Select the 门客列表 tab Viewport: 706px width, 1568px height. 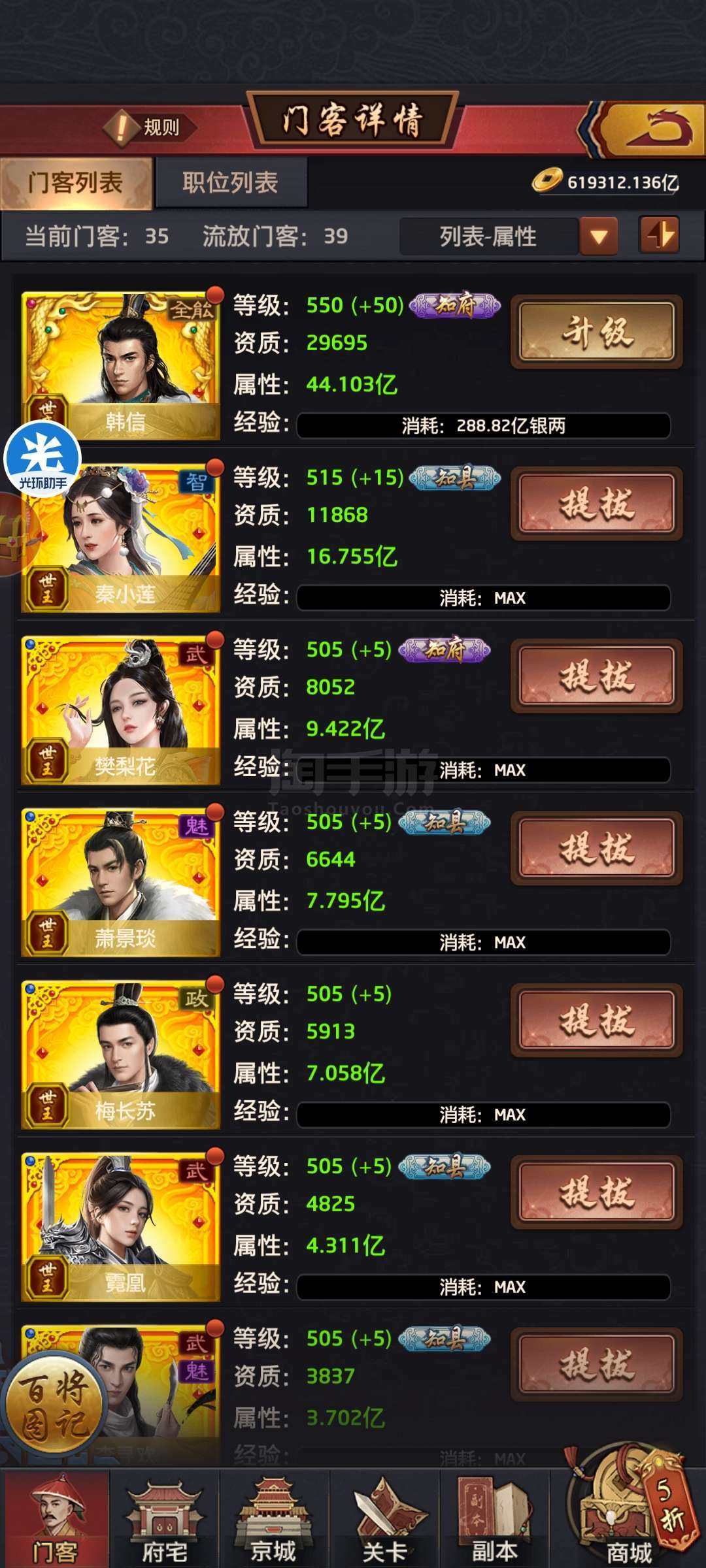click(76, 183)
